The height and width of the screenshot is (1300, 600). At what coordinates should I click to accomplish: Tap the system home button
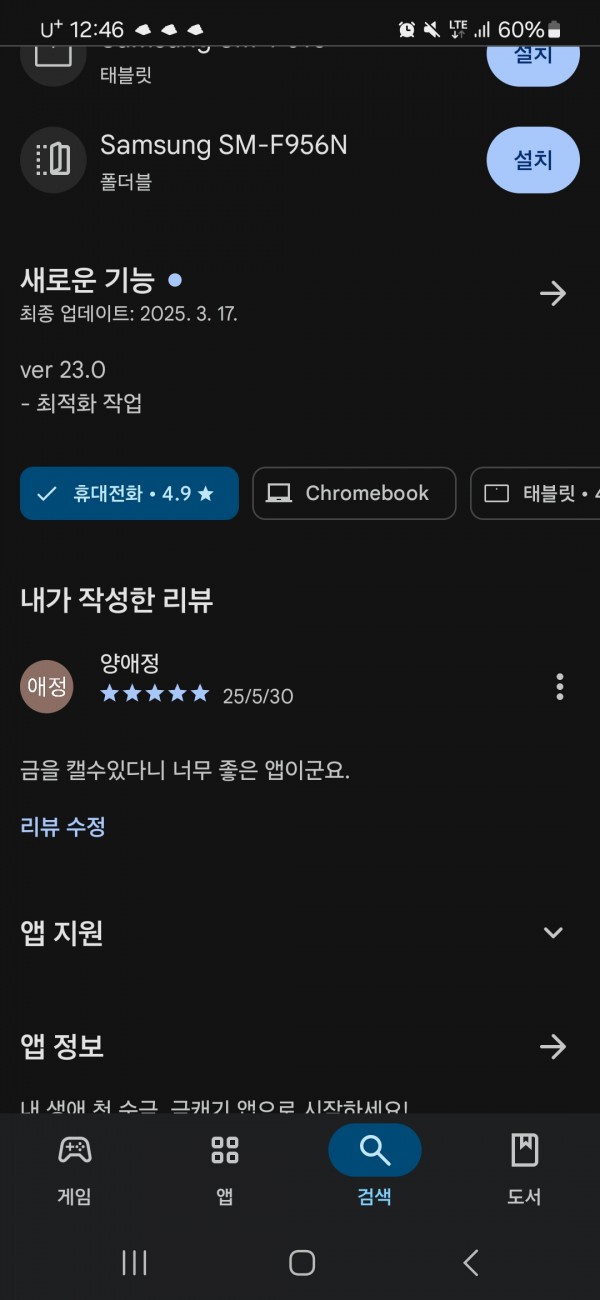(x=302, y=1263)
